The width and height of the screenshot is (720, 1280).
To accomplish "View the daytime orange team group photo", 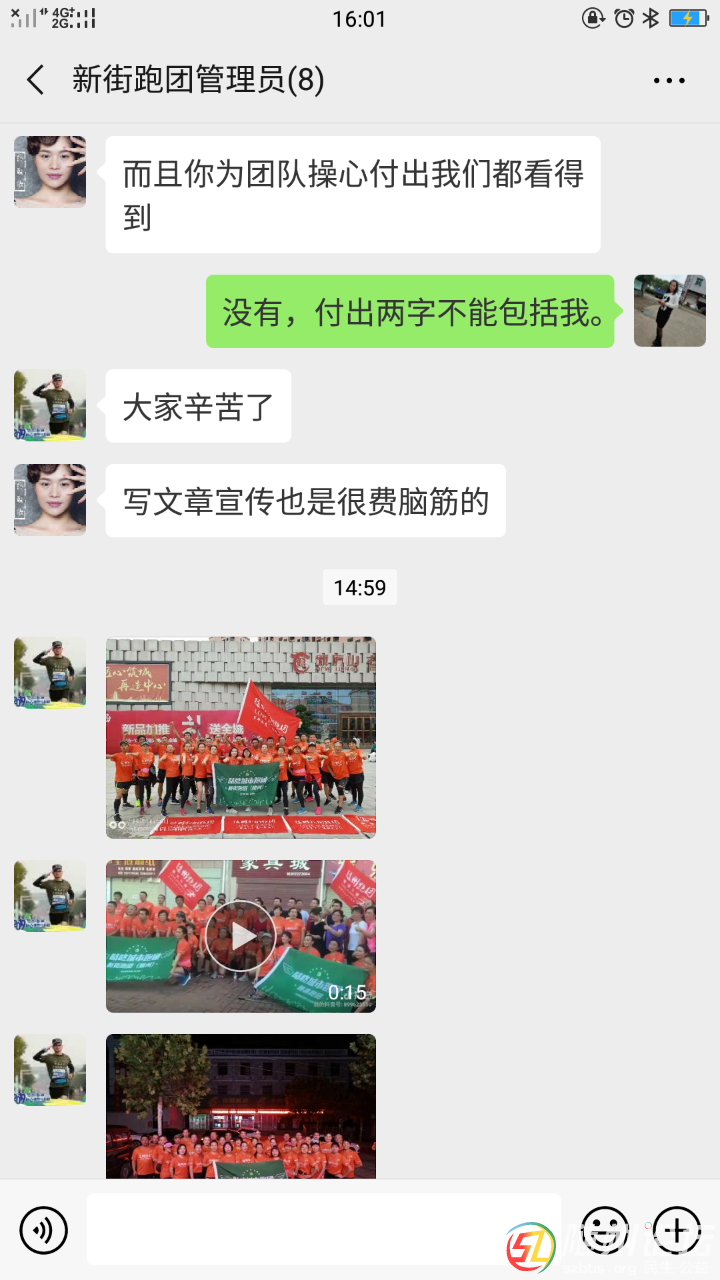I will click(x=241, y=737).
